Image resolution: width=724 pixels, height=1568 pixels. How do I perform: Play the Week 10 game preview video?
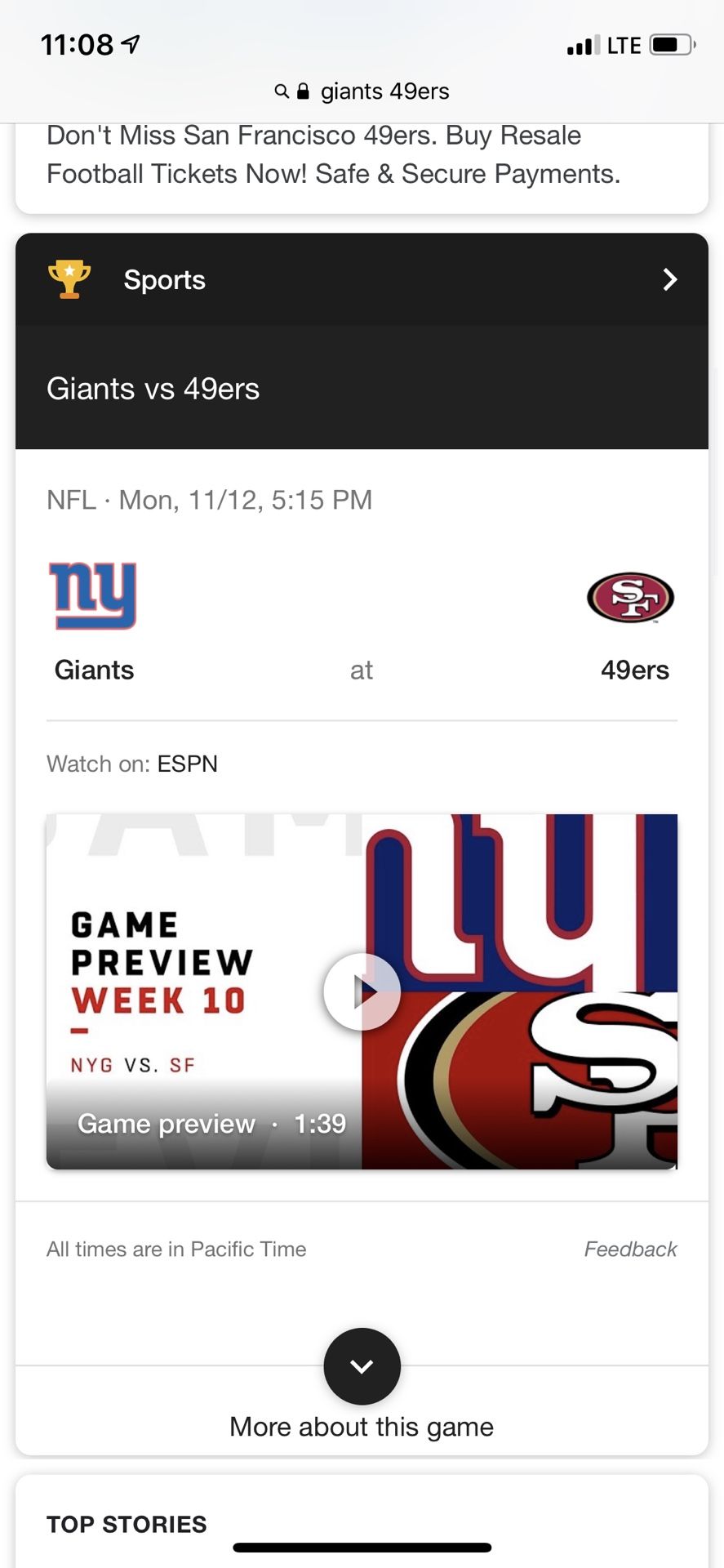(362, 991)
